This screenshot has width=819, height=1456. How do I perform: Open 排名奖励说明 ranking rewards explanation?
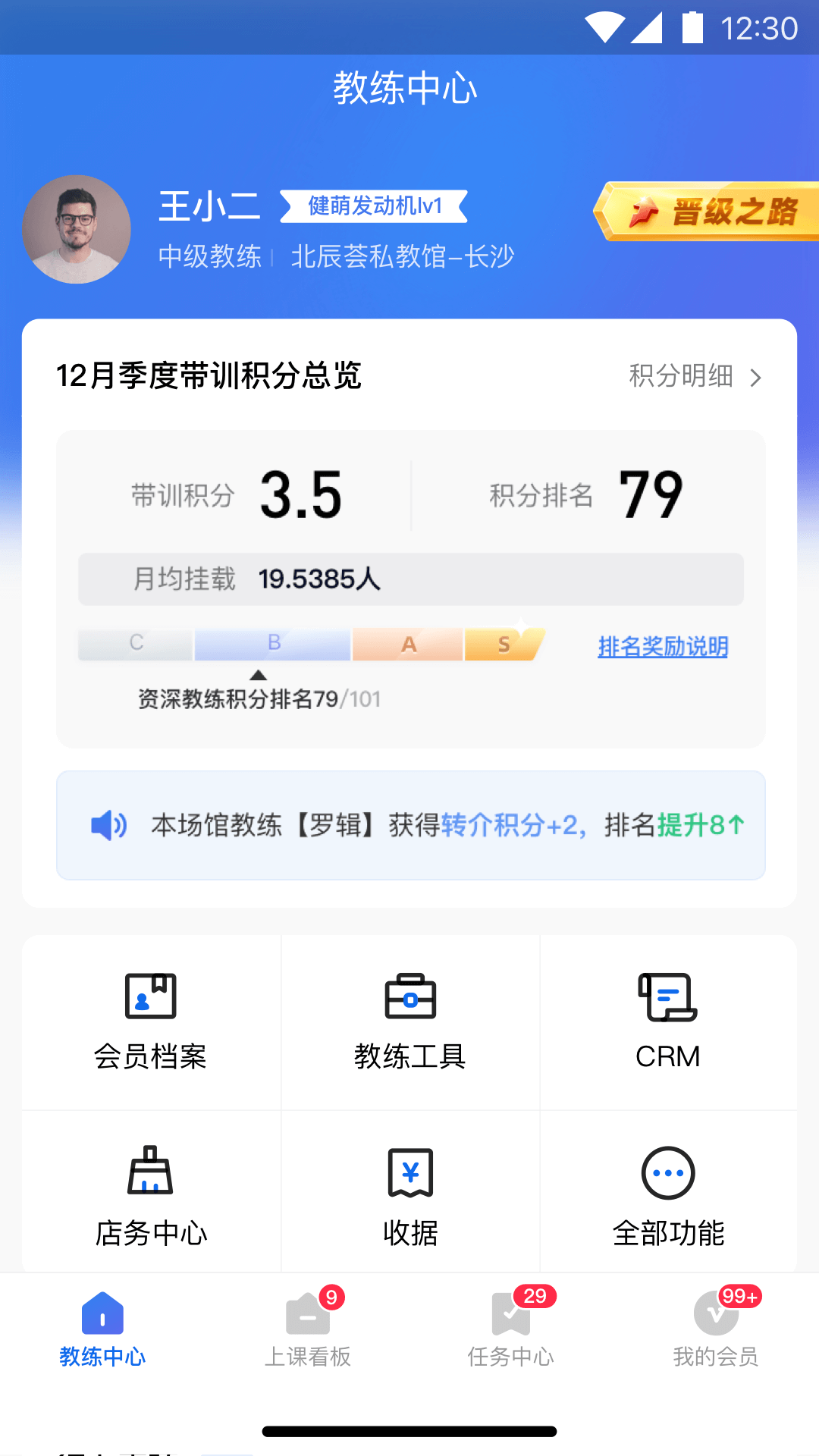(x=662, y=647)
